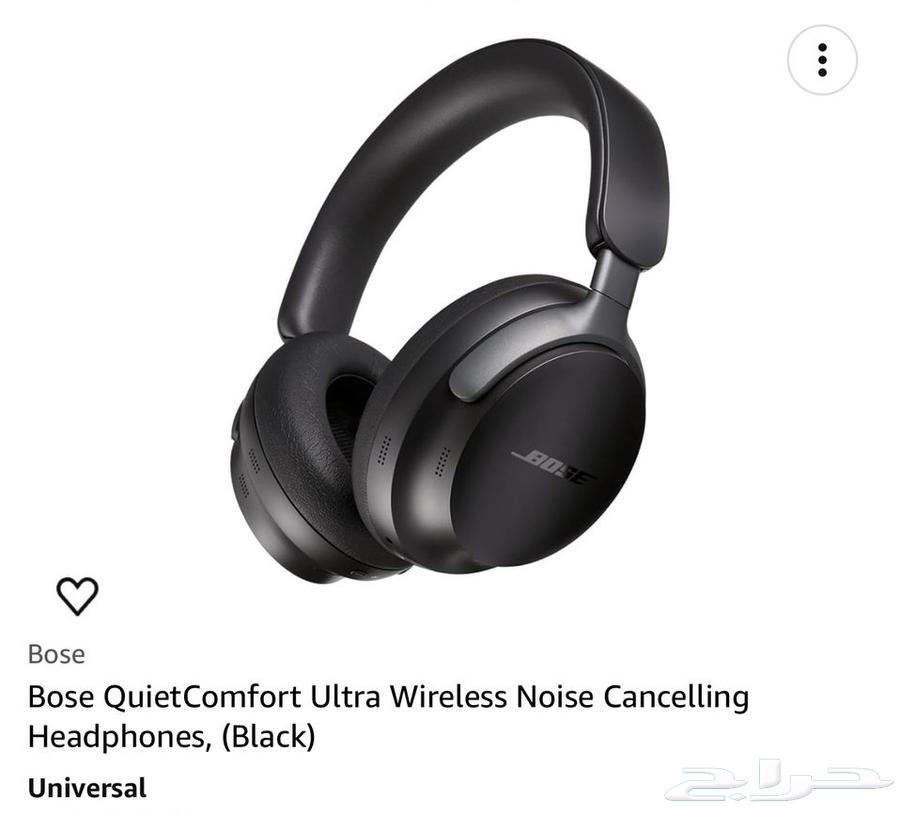This screenshot has height=814, width=900.
Task: Open the Bose QuietComfort Ultra product image
Action: point(450,310)
